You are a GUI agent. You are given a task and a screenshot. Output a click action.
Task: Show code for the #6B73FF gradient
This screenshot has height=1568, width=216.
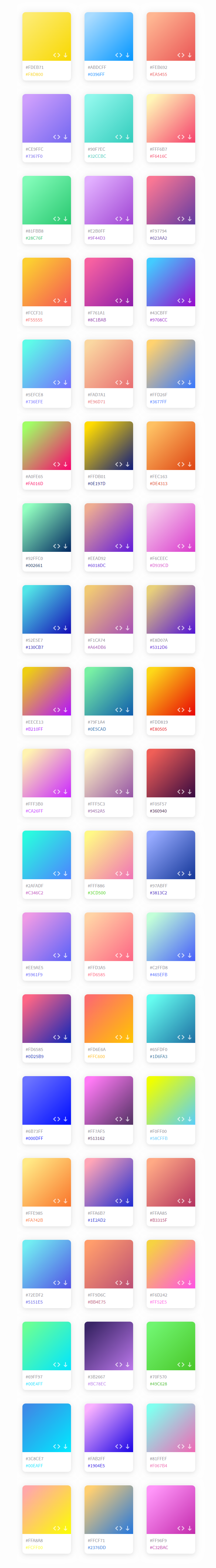coord(56,1119)
